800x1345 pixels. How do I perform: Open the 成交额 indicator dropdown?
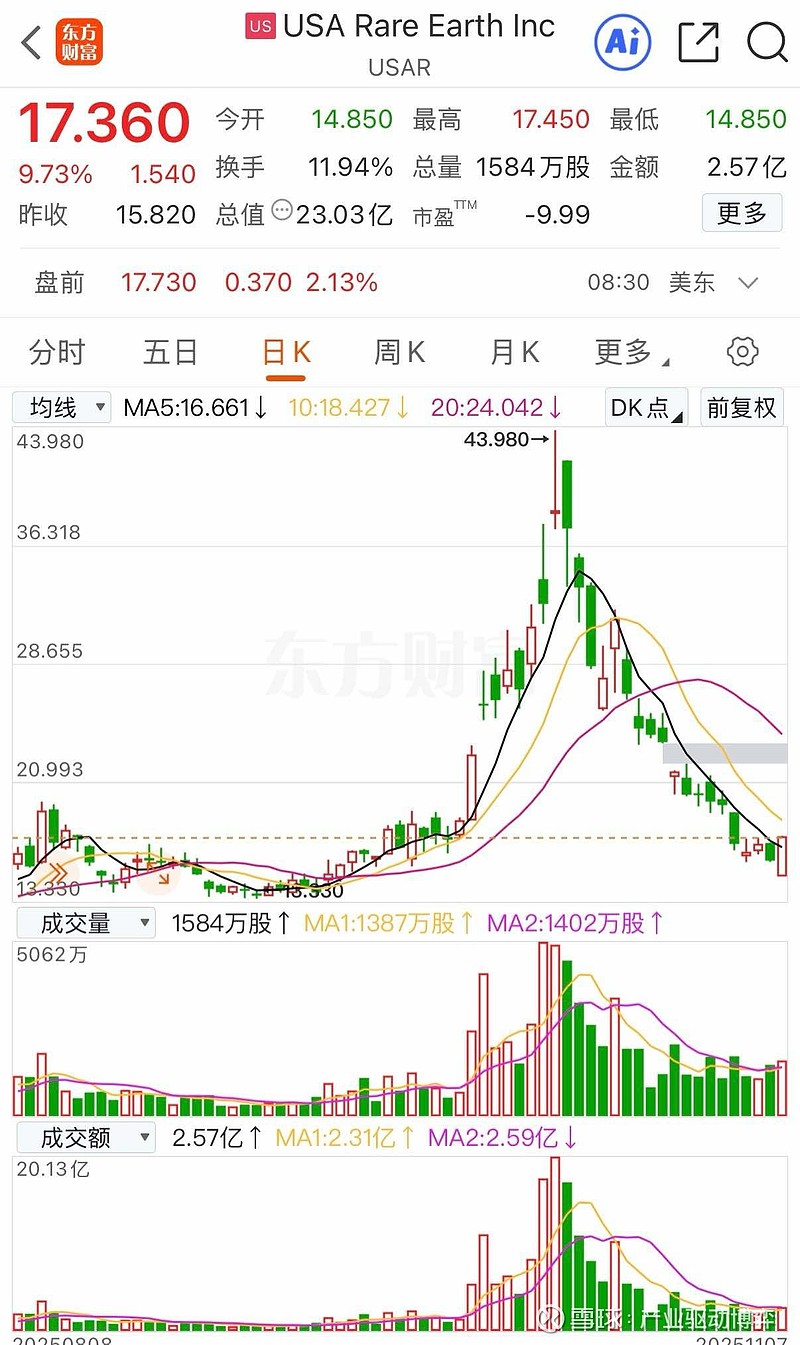point(85,1138)
